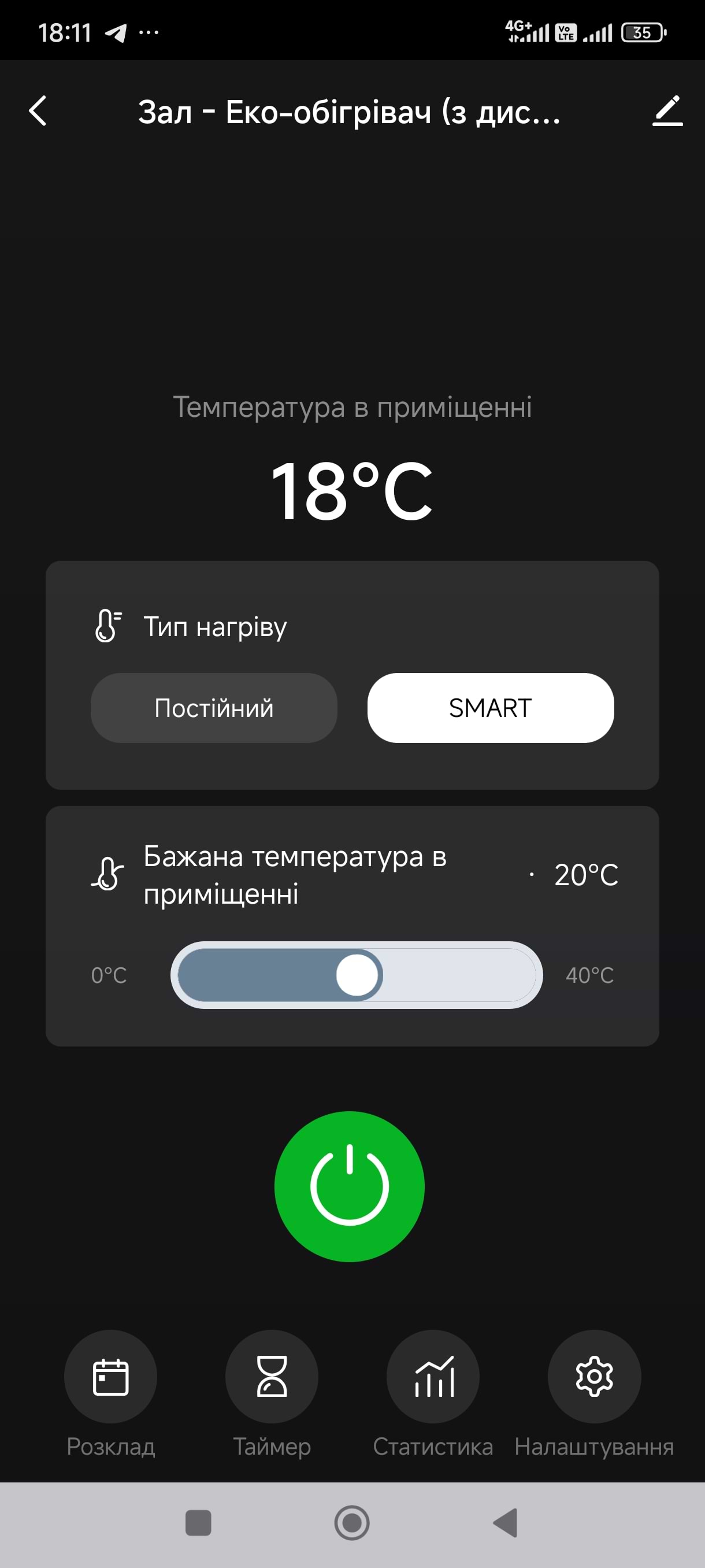Tap the desired temperature slider
The width and height of the screenshot is (705, 1568).
[x=357, y=975]
